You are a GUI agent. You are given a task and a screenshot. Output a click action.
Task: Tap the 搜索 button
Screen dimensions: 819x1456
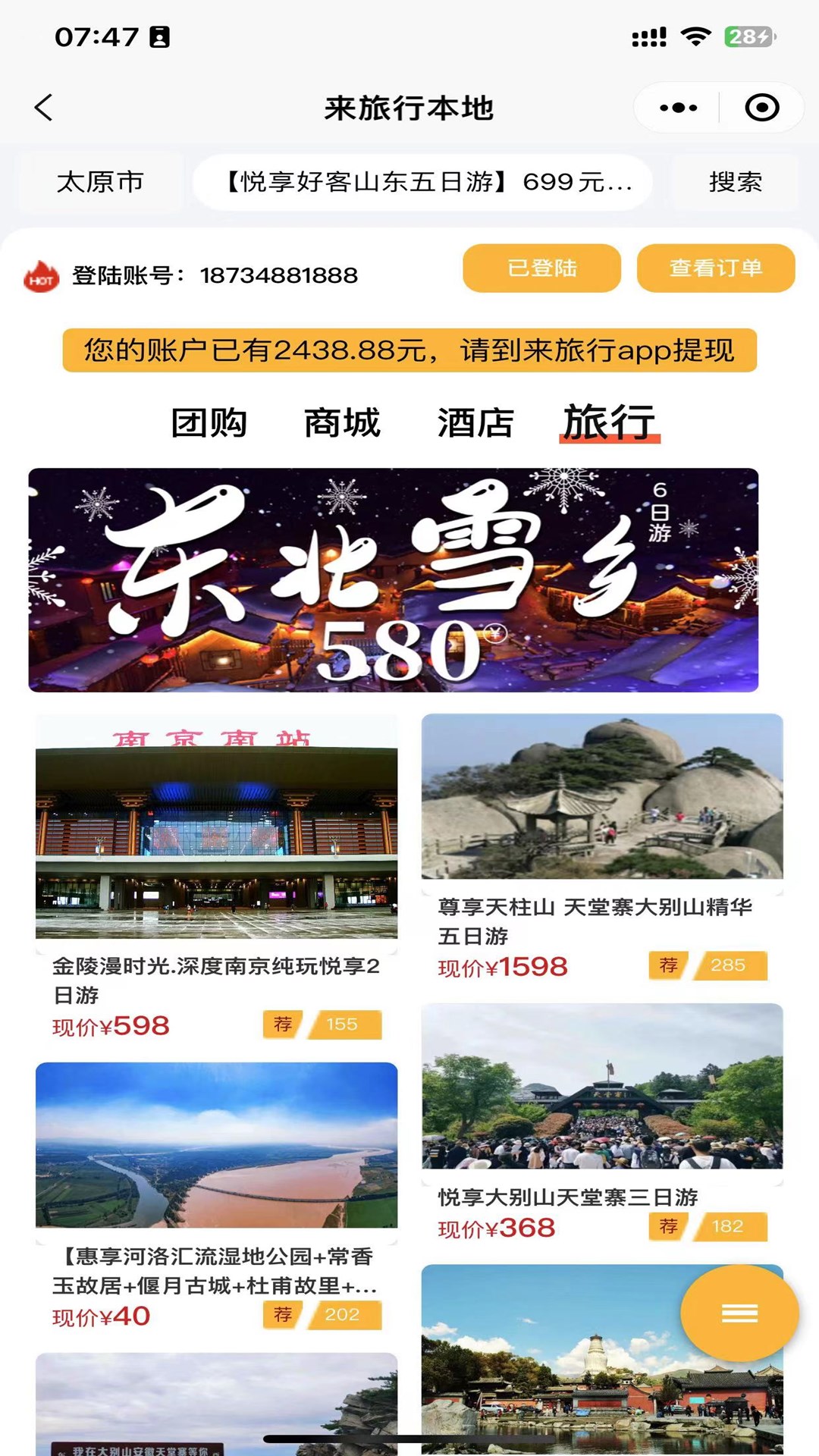735,182
